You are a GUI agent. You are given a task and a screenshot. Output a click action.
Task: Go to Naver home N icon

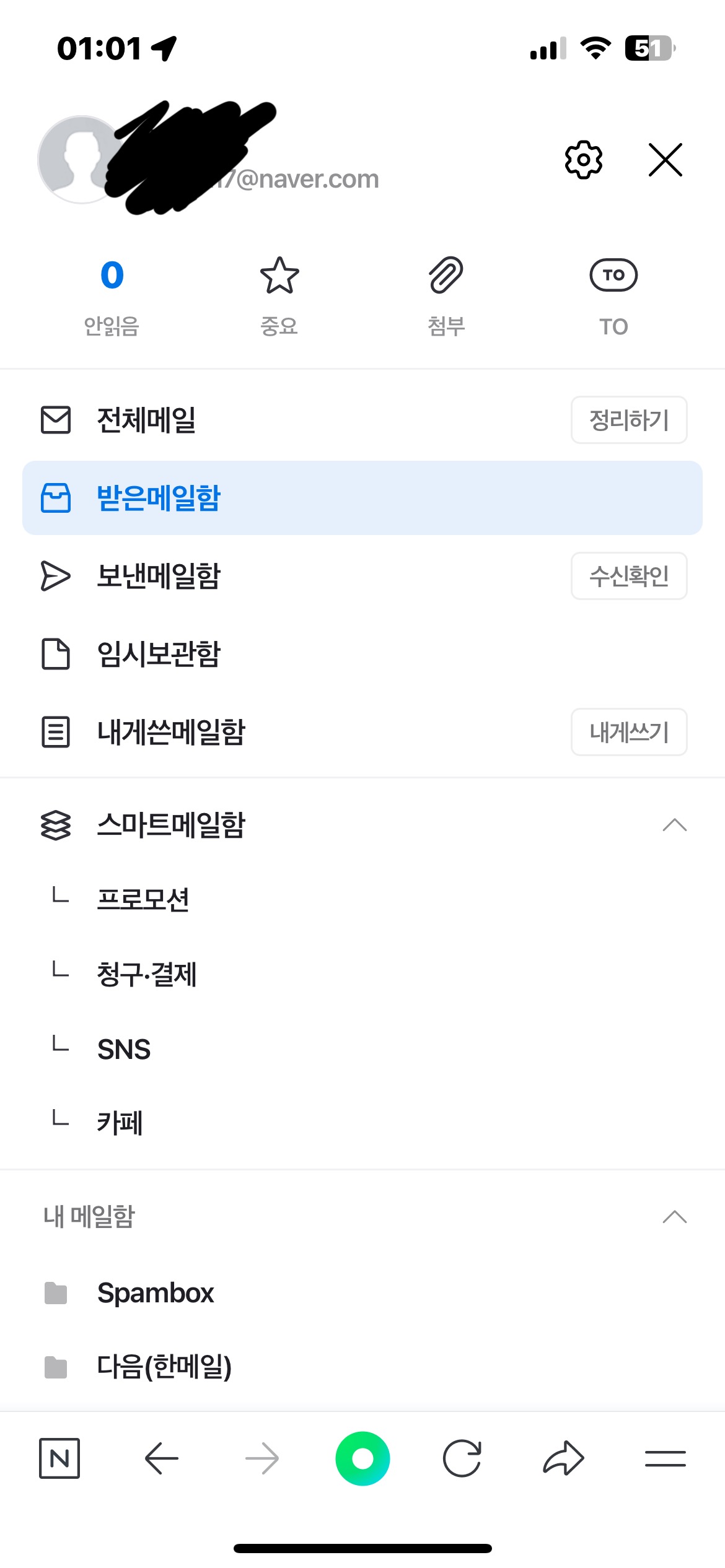point(59,1458)
